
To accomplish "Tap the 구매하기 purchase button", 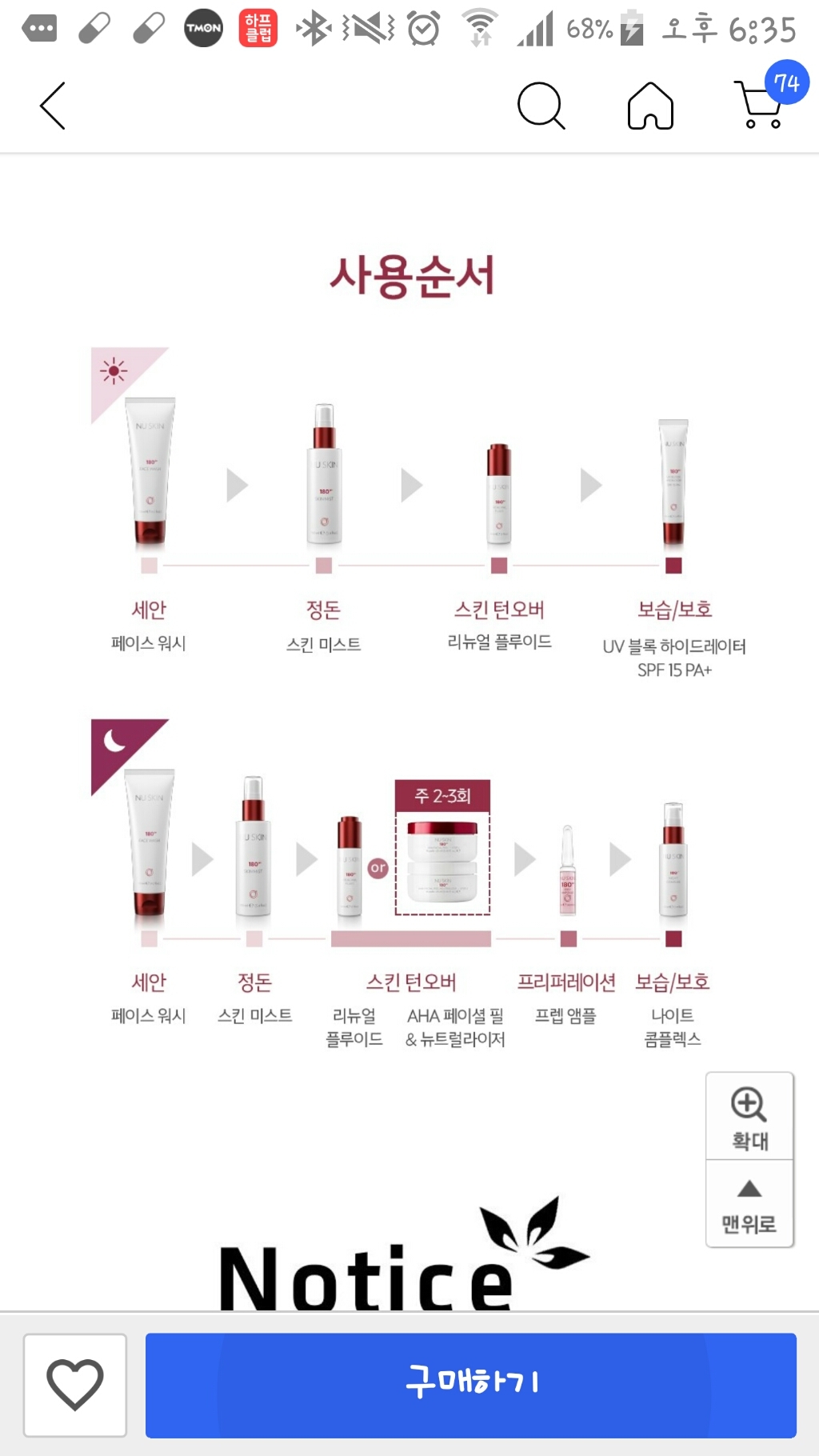I will click(x=471, y=1385).
